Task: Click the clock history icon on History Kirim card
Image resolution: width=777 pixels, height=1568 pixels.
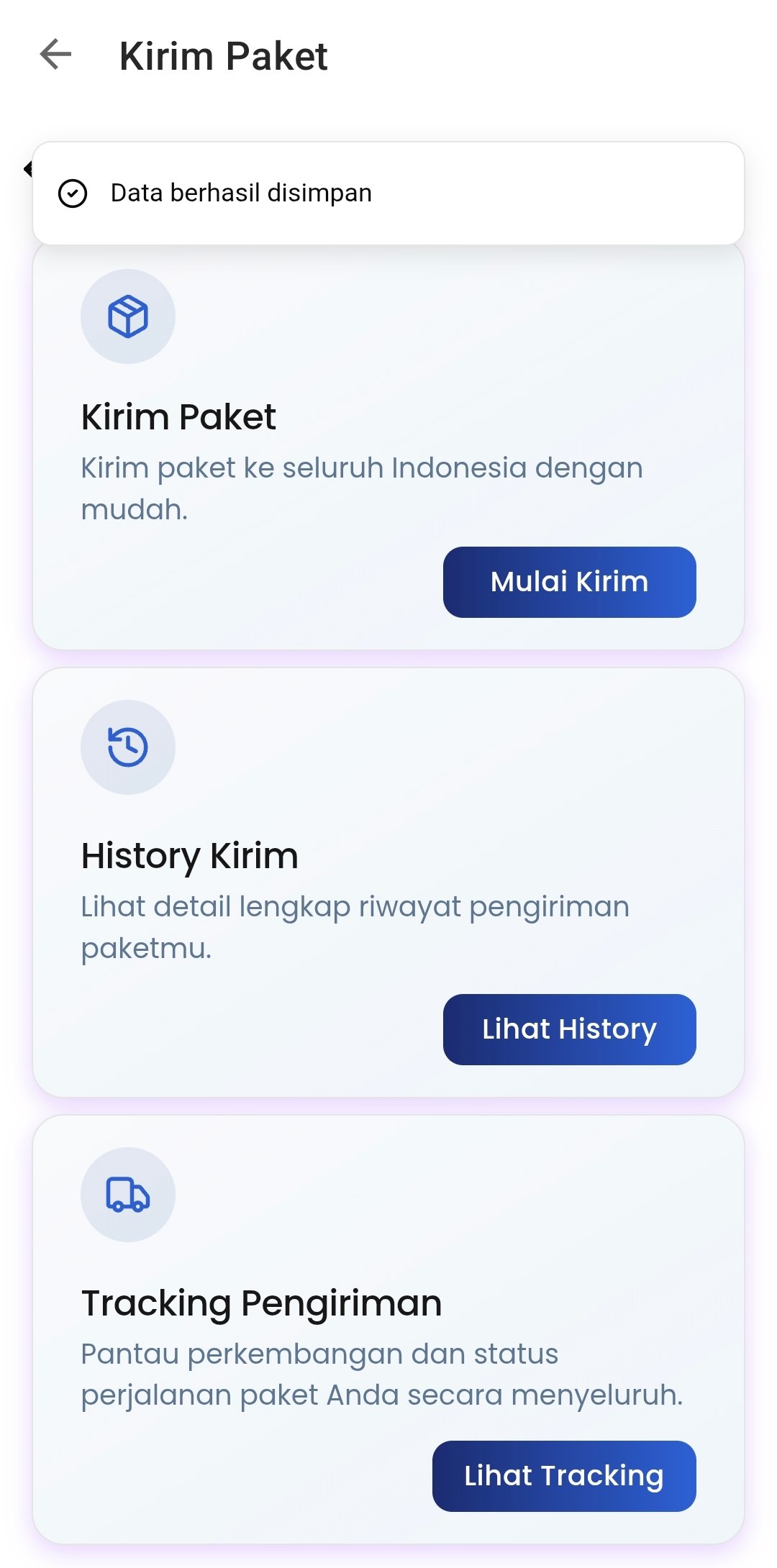Action: tap(128, 747)
